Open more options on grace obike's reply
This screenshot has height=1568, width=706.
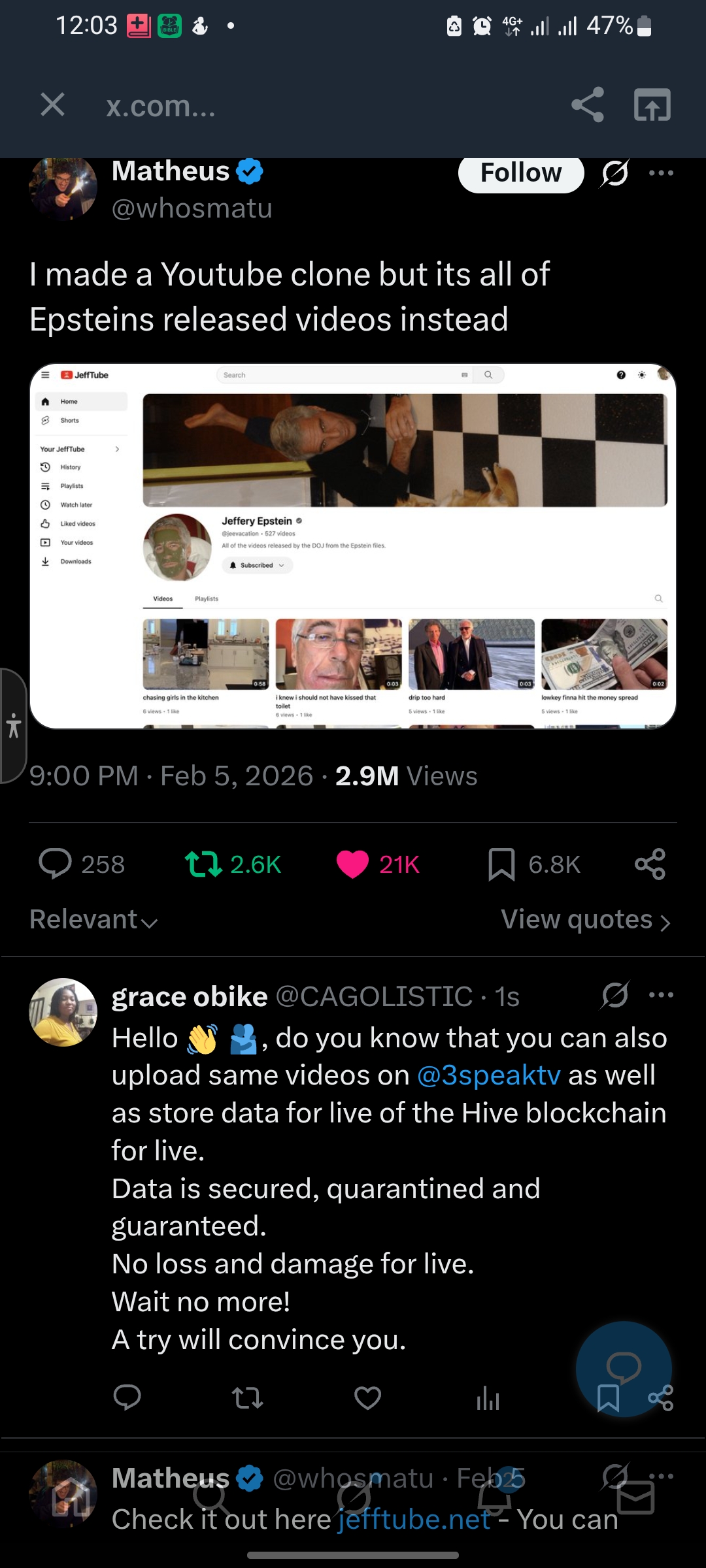[x=662, y=994]
